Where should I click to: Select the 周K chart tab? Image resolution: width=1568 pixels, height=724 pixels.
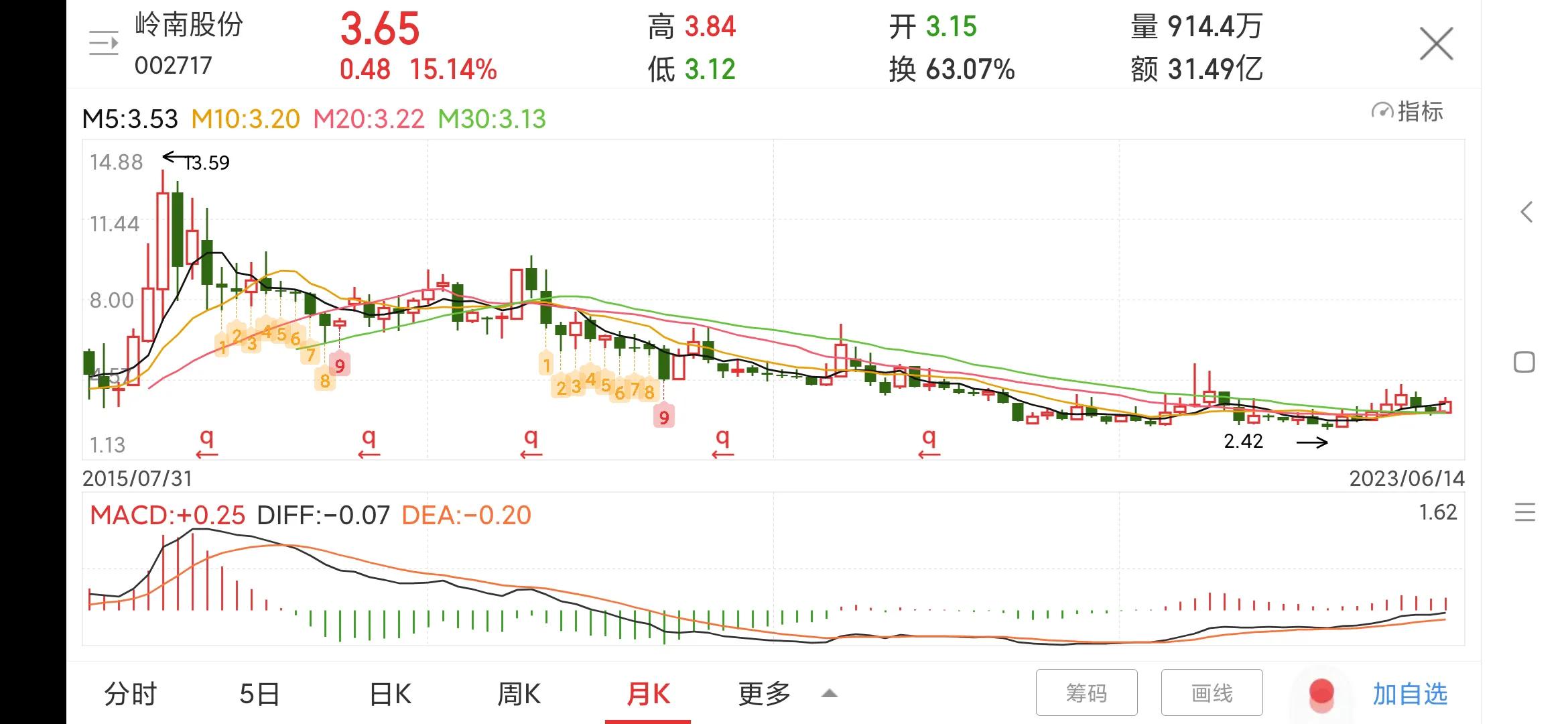pyautogui.click(x=519, y=694)
